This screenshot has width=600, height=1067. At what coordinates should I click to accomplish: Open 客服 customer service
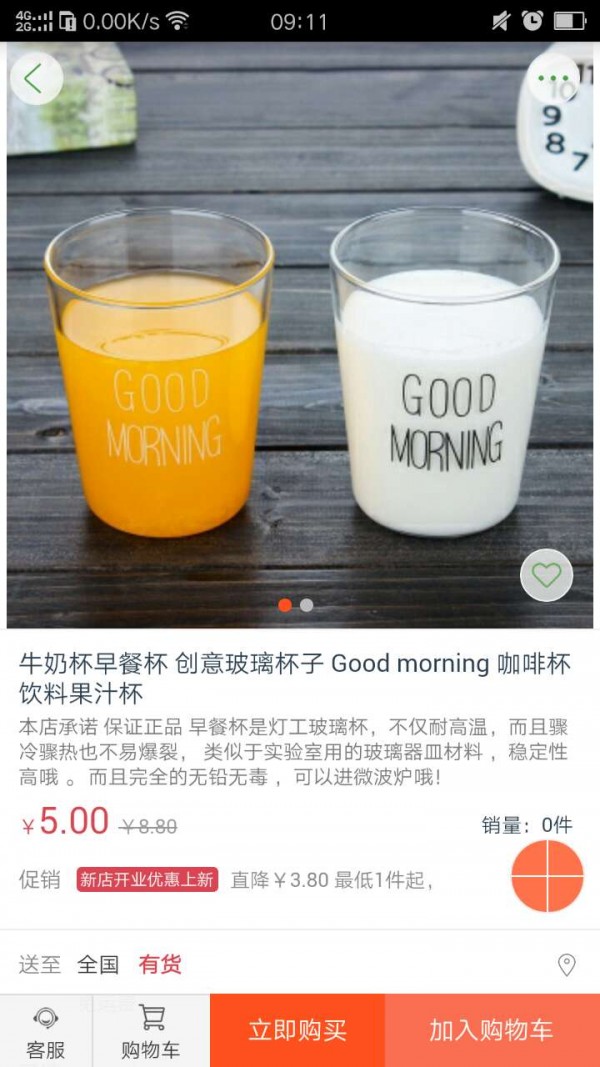click(45, 1031)
